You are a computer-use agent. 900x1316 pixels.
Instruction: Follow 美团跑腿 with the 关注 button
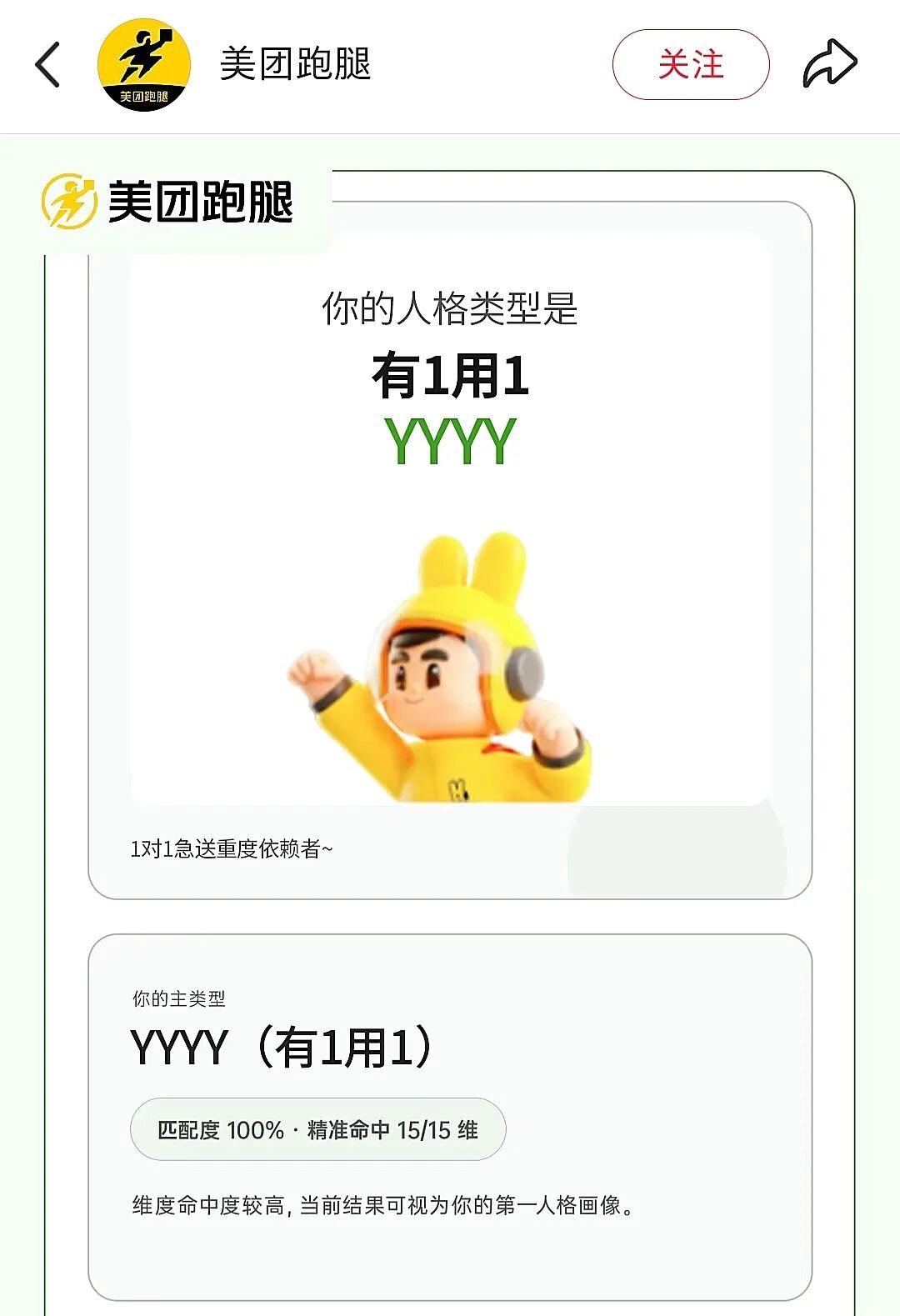(x=690, y=64)
